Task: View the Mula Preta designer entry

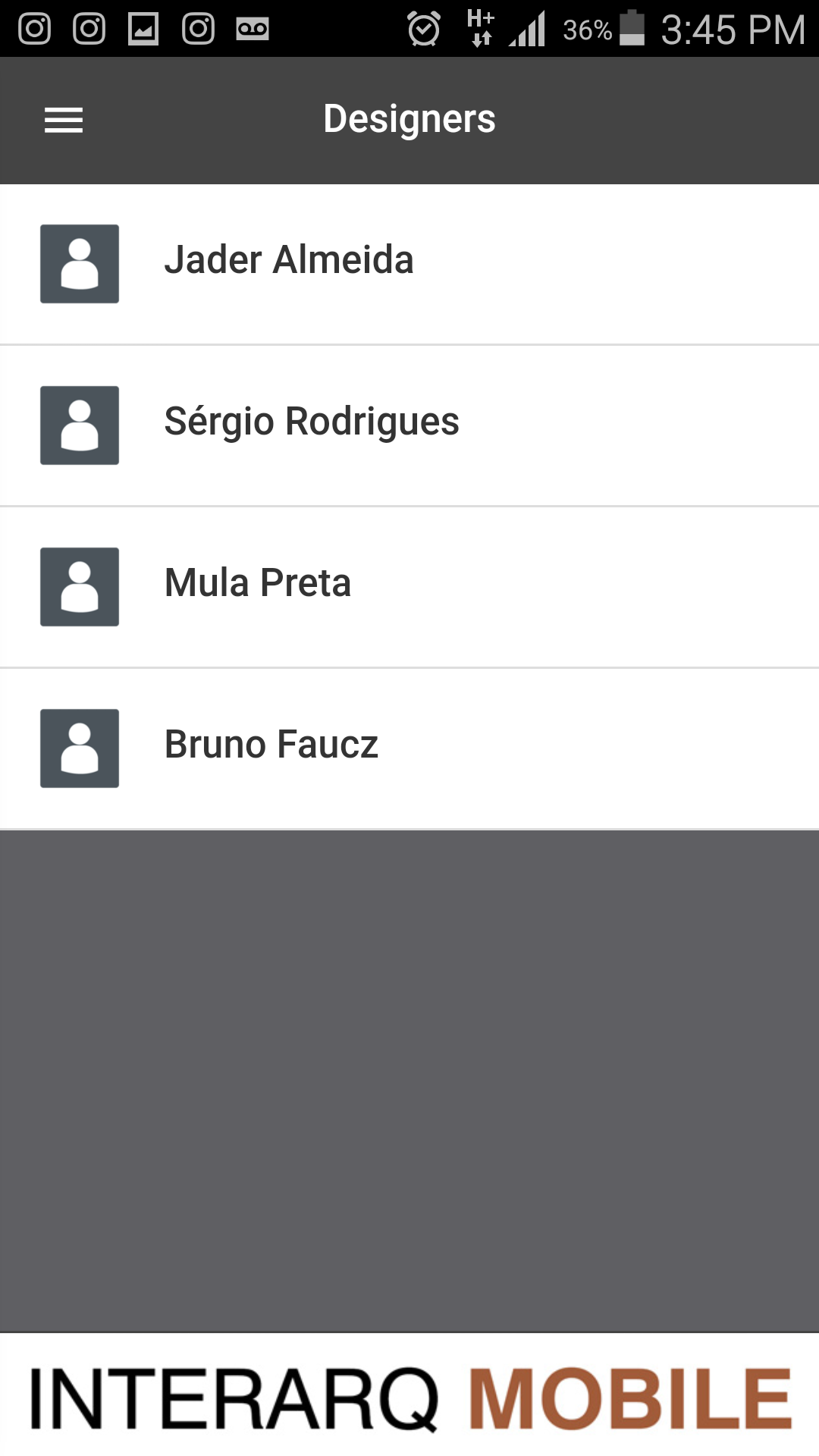Action: point(409,587)
